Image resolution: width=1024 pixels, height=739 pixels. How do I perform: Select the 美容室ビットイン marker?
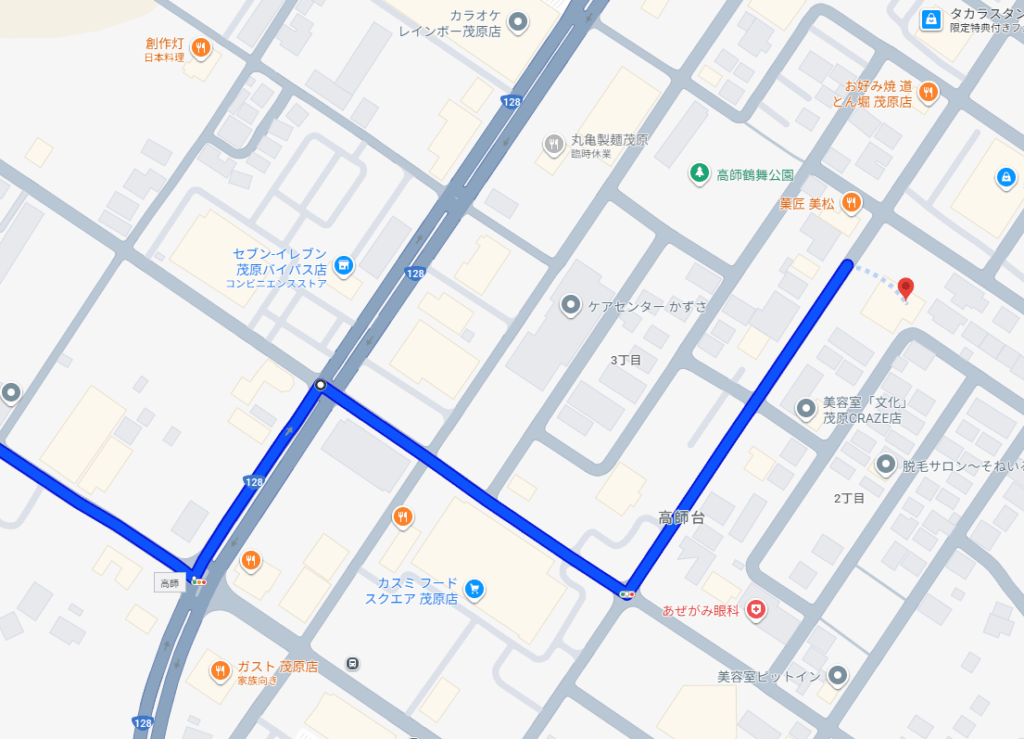838,676
